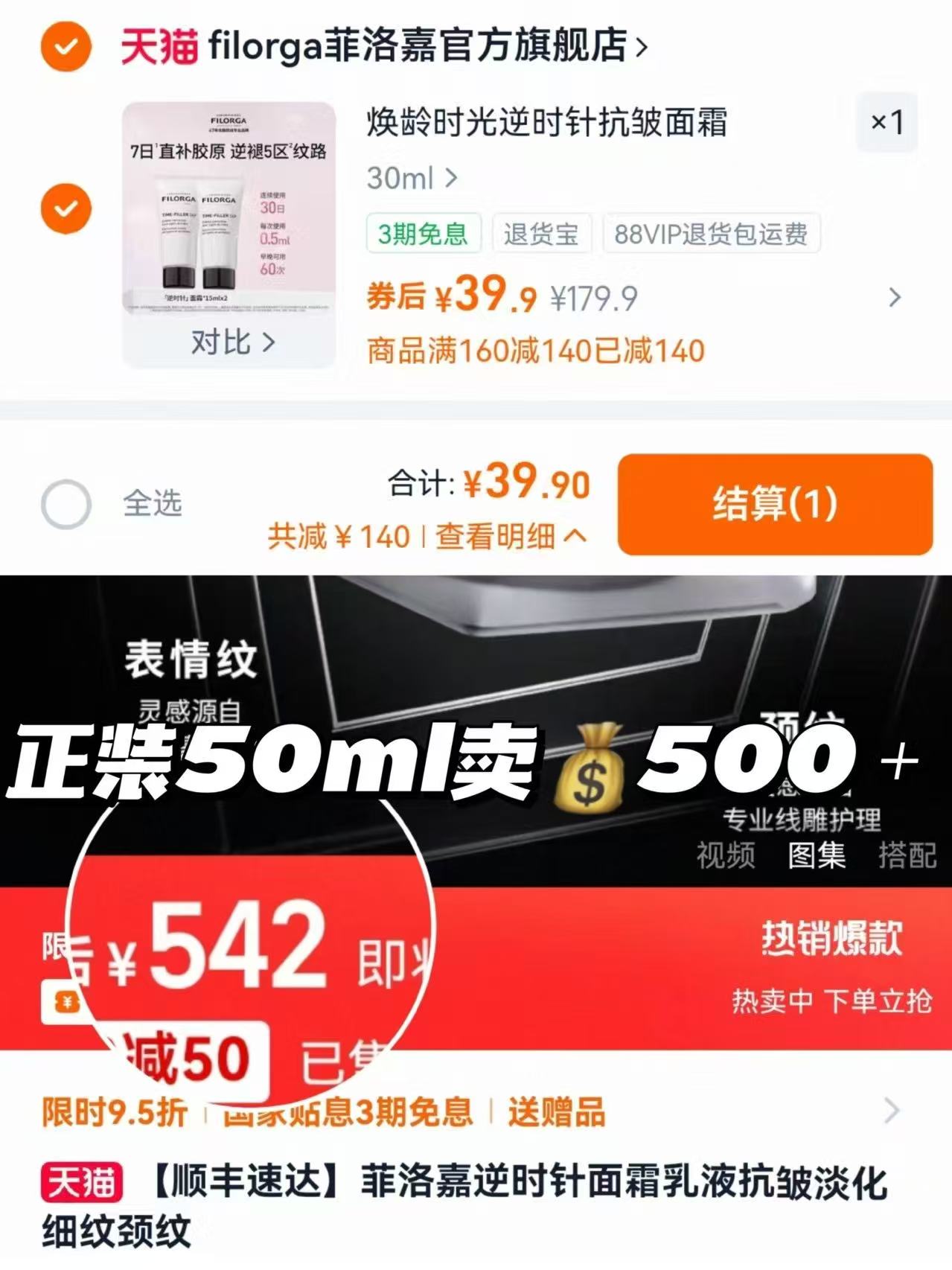
Task: Click the magnified ¥542 price circle
Action: (x=246, y=954)
